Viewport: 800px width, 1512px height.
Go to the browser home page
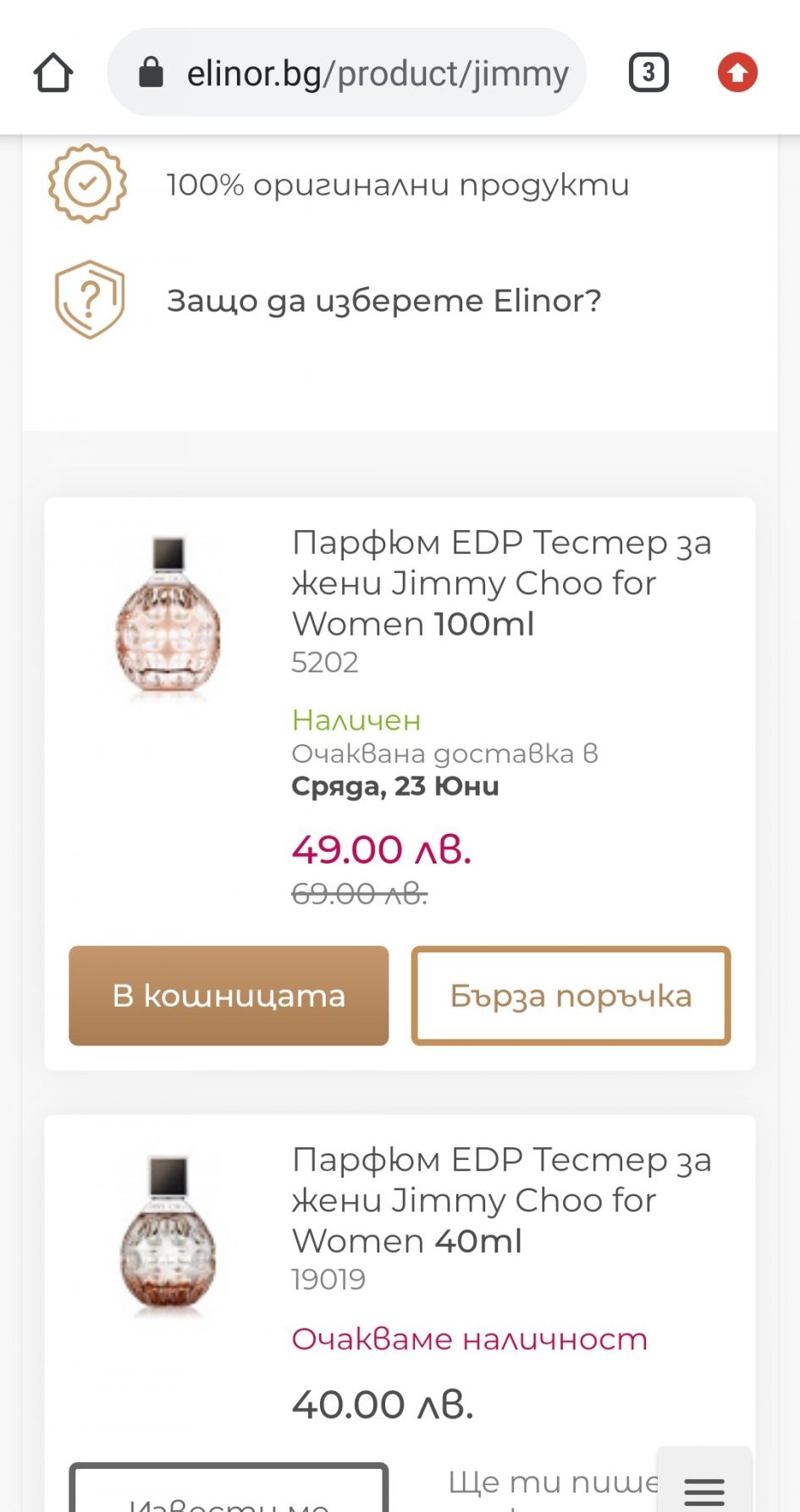[x=53, y=73]
